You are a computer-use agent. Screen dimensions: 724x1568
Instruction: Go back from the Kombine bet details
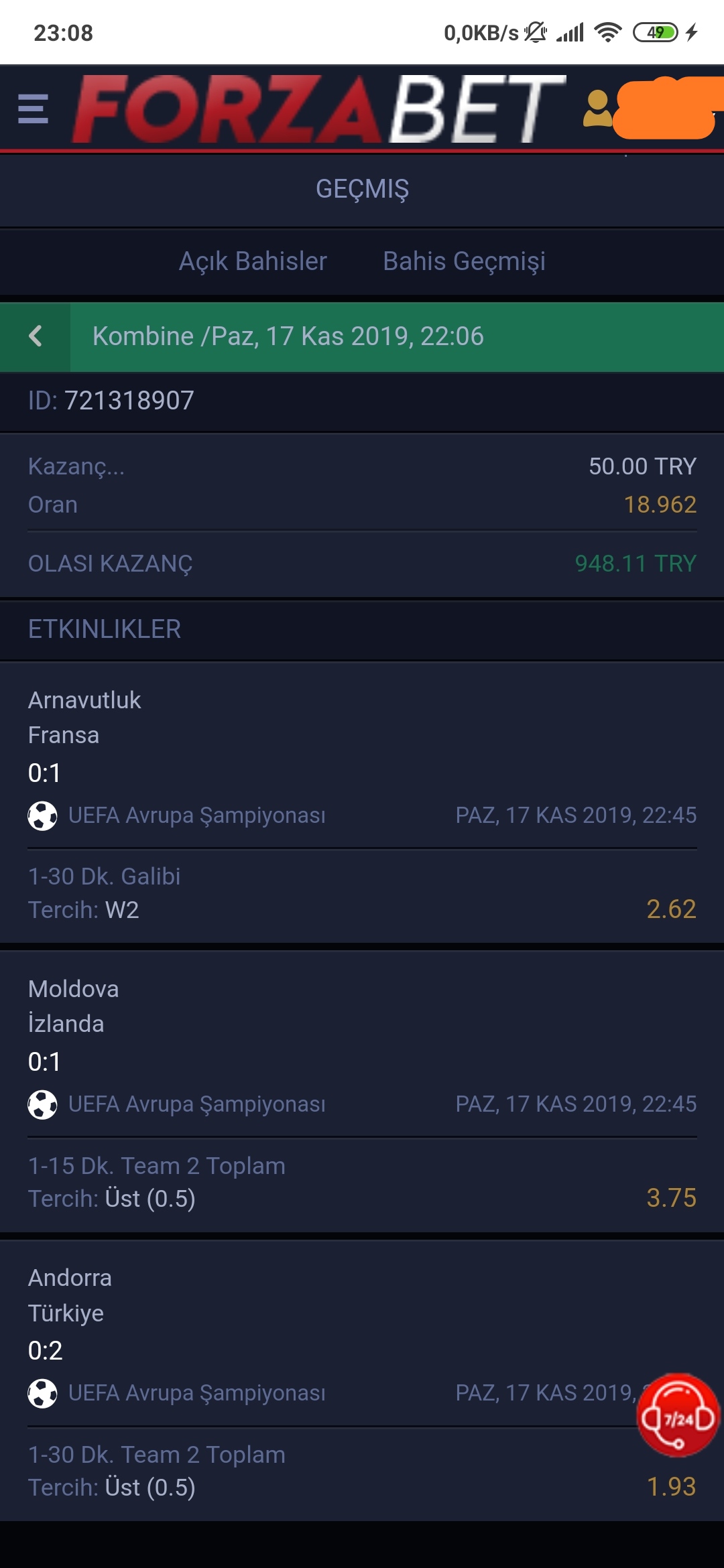tap(36, 336)
